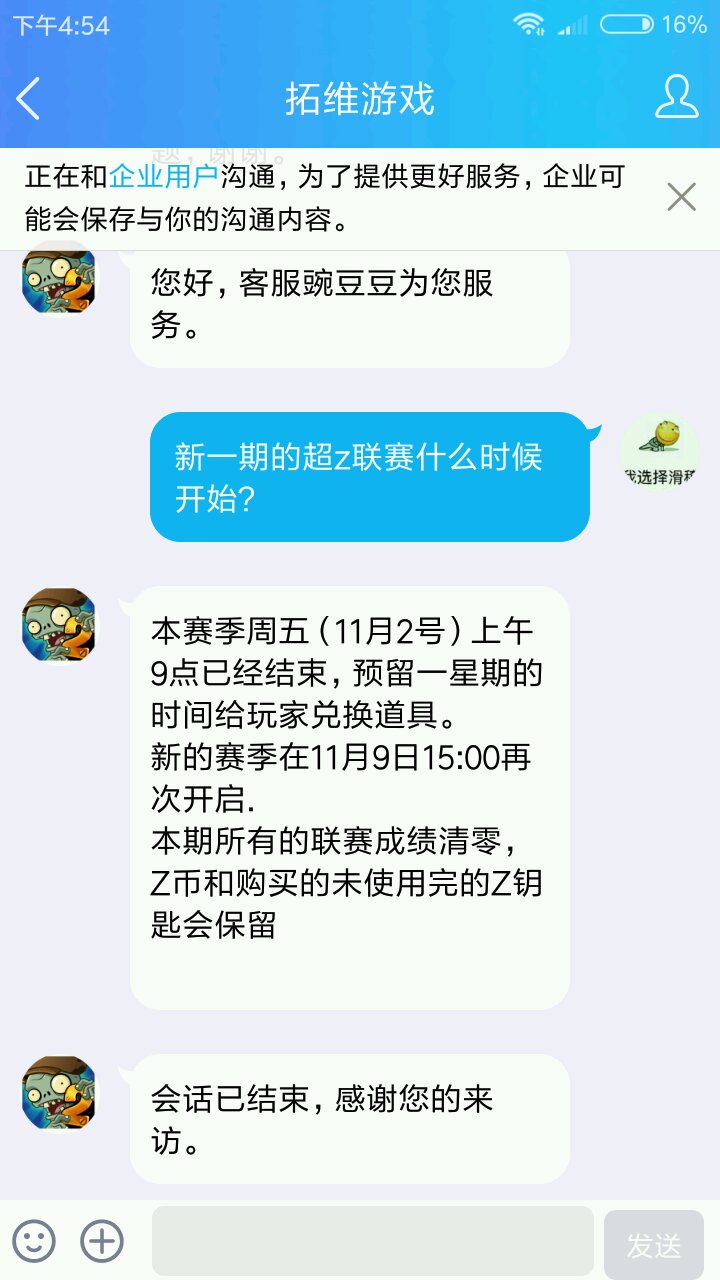The image size is (720, 1280).
Task: Open the 企业用户 link
Action: 163,177
